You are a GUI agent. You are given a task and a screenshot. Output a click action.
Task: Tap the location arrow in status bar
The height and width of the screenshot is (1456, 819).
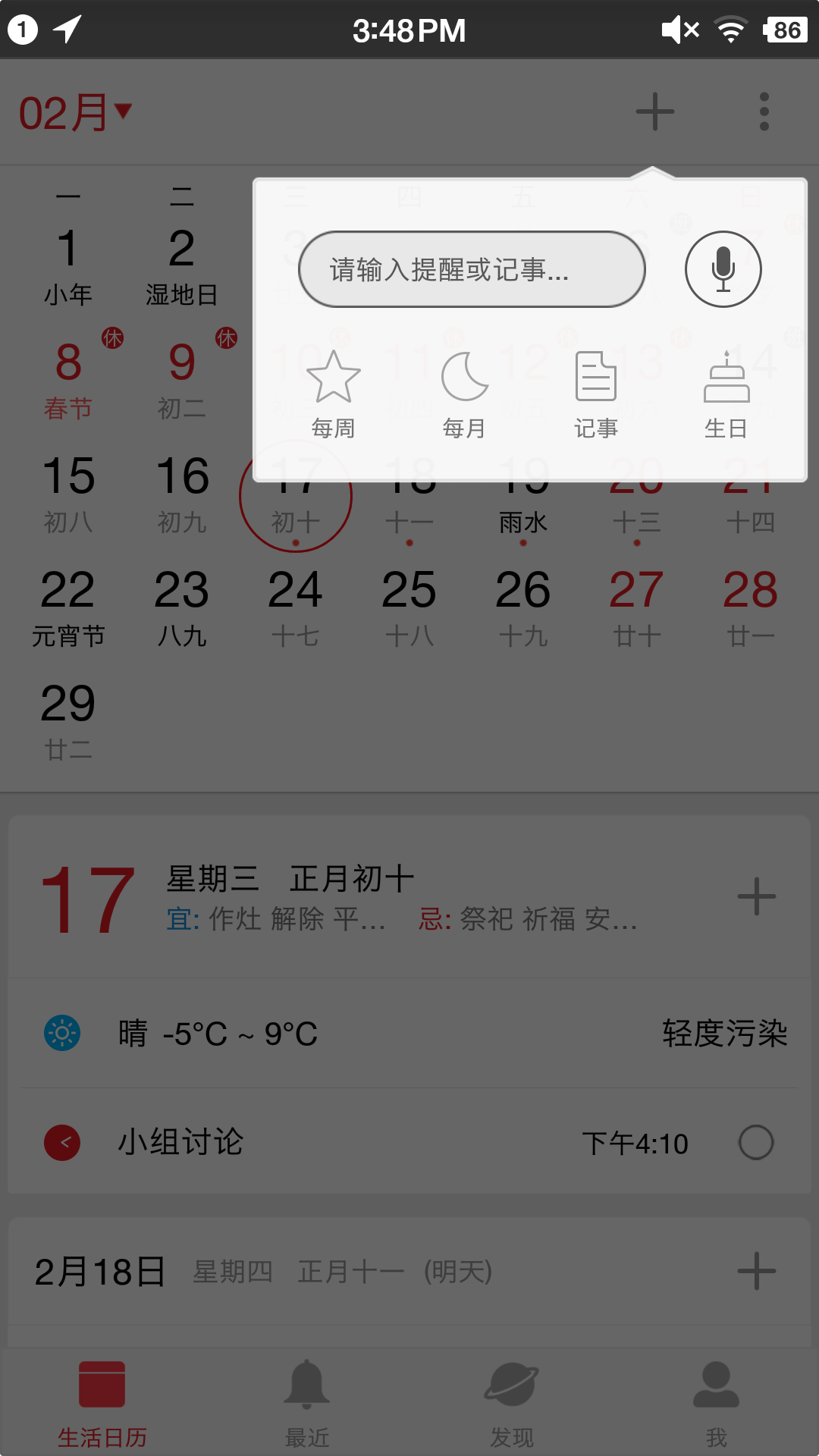pos(68,29)
